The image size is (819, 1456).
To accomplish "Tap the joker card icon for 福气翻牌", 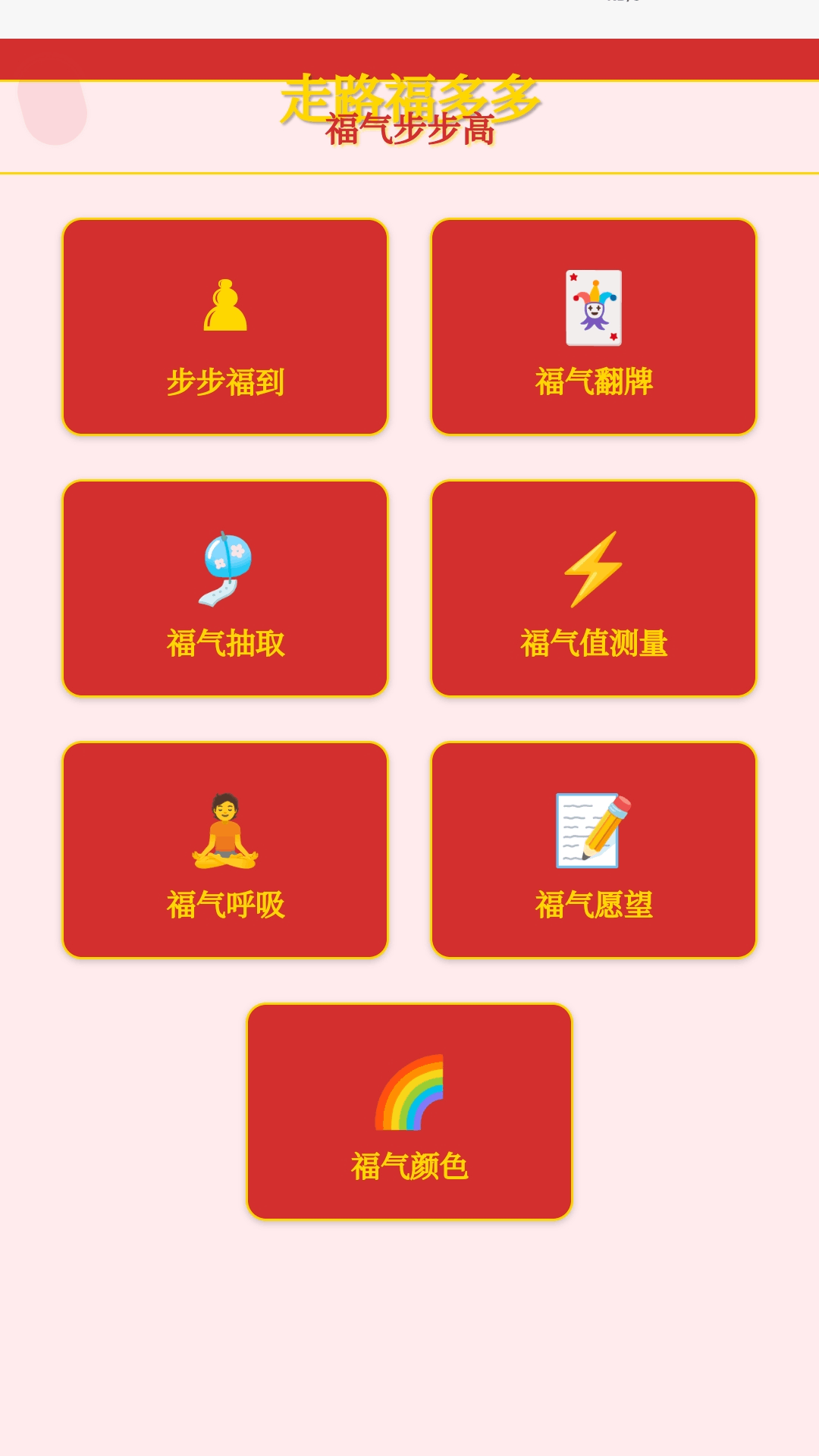I will [x=592, y=306].
